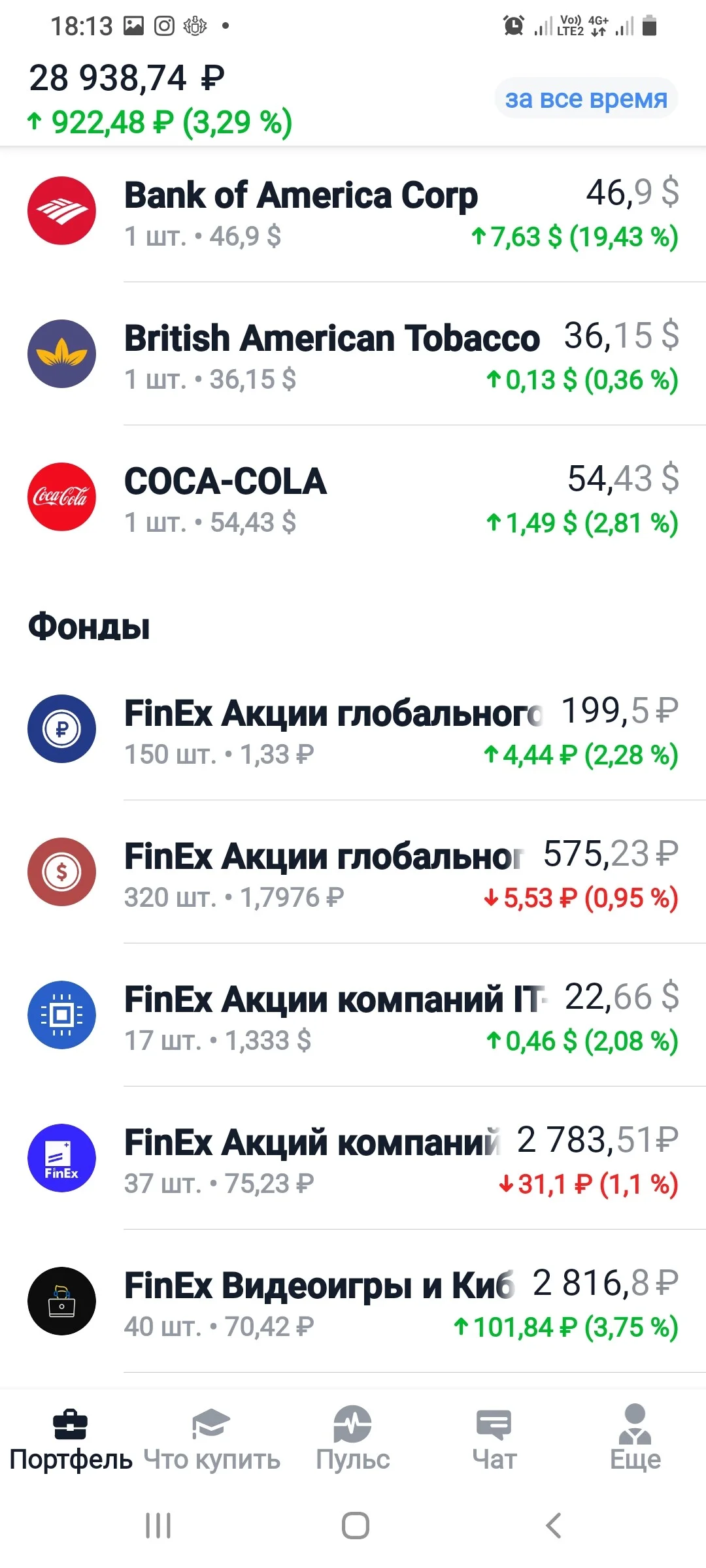Switch to the Чат tab
This screenshot has height=1568, width=706.
pyautogui.click(x=494, y=1440)
